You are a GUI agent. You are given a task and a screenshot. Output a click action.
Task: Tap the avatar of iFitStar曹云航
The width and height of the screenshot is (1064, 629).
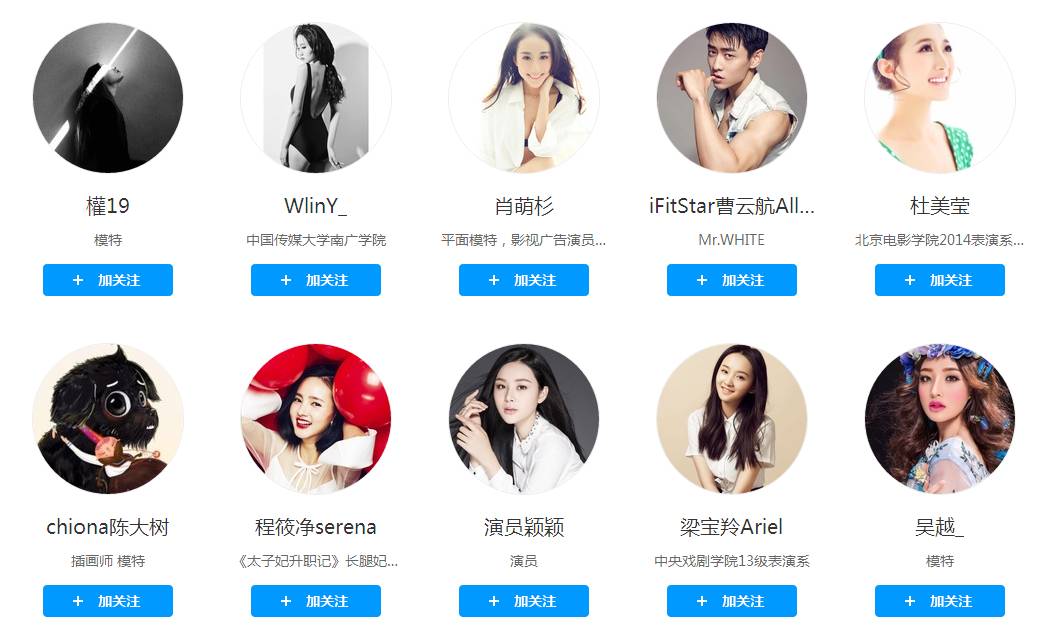(732, 98)
